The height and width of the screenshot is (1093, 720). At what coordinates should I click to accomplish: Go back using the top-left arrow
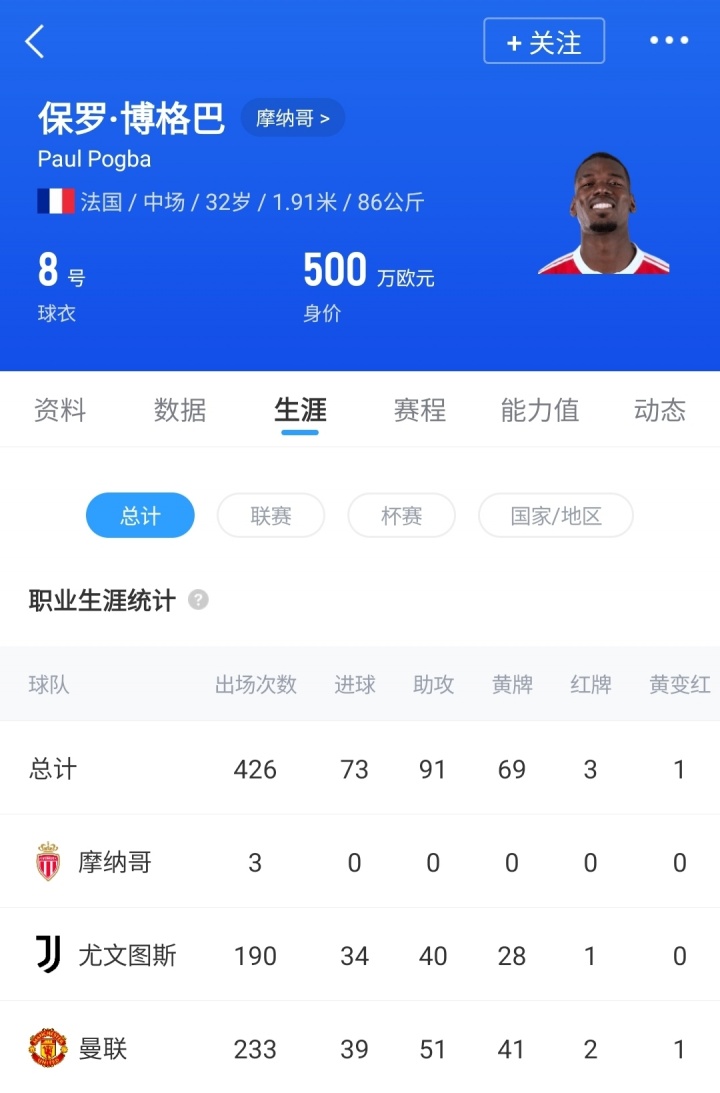[x=35, y=42]
